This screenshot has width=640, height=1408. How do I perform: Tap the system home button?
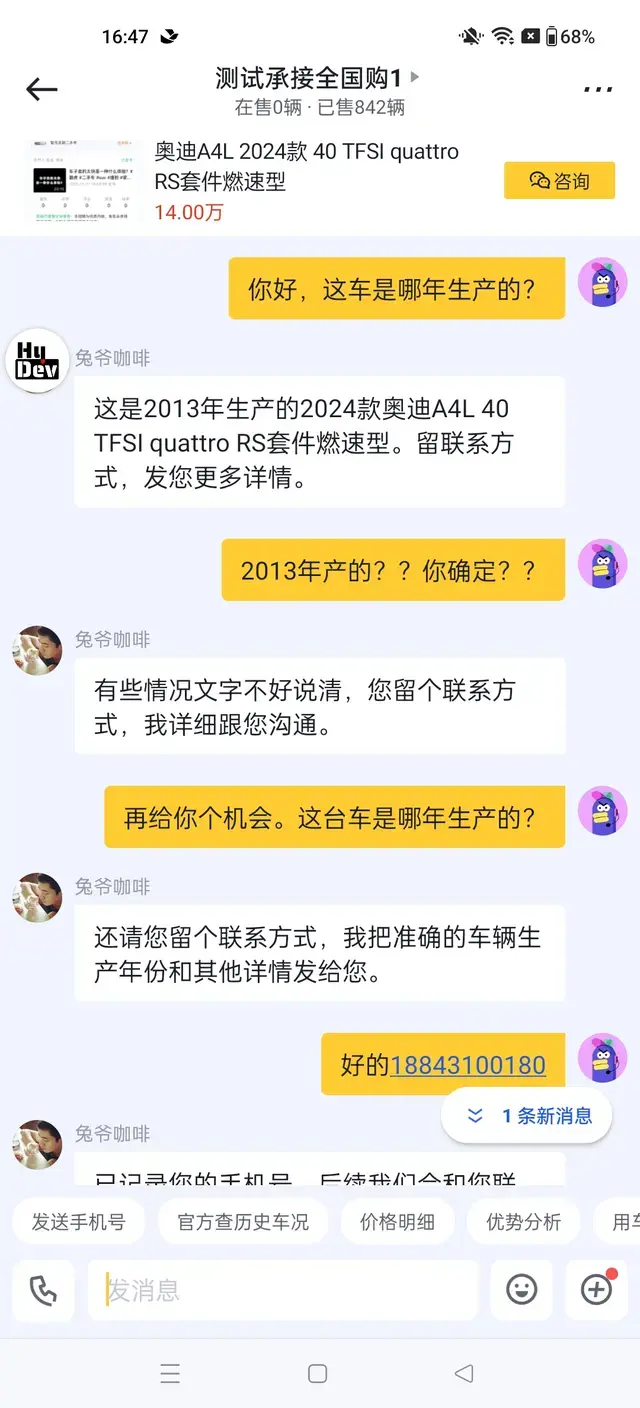click(x=318, y=1374)
